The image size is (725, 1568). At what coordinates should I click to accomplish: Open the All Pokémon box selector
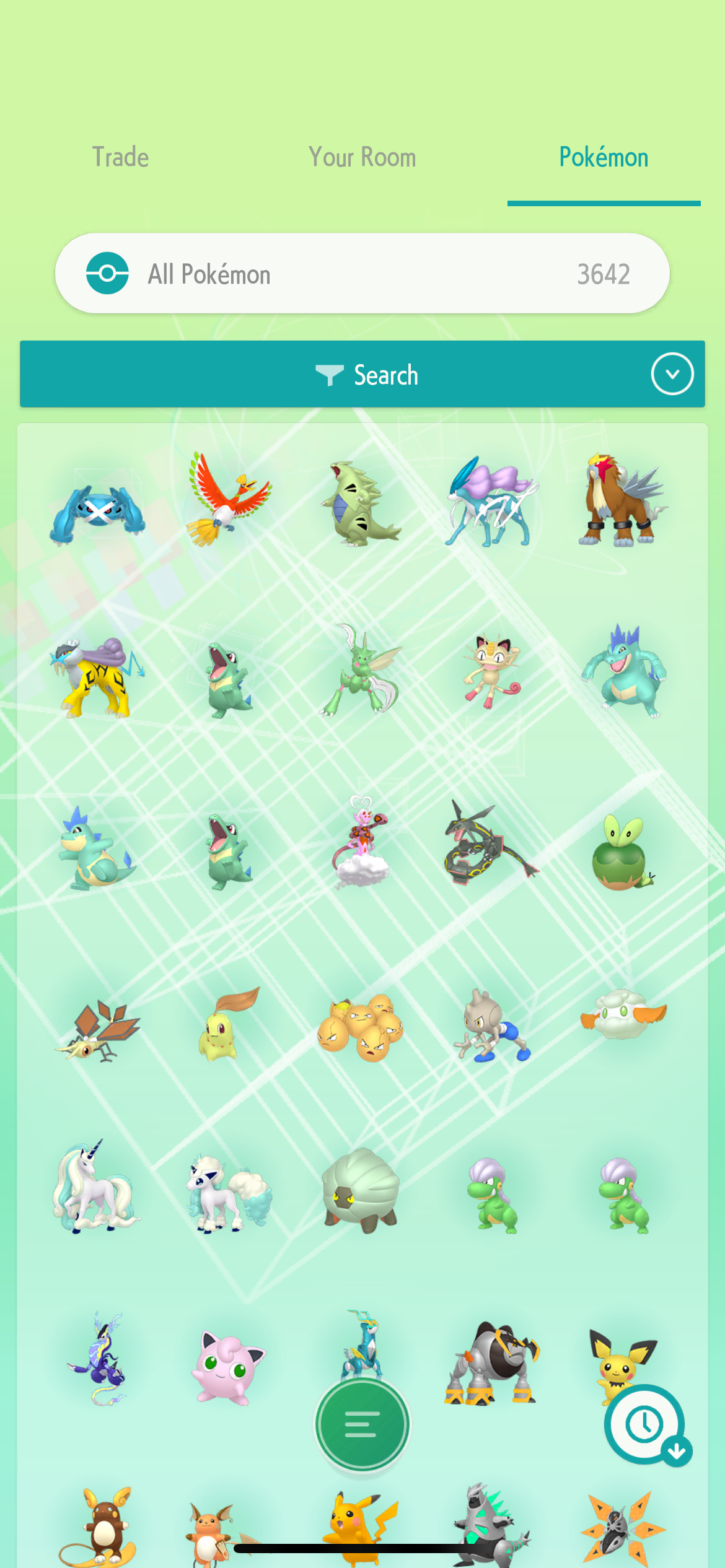(x=362, y=274)
